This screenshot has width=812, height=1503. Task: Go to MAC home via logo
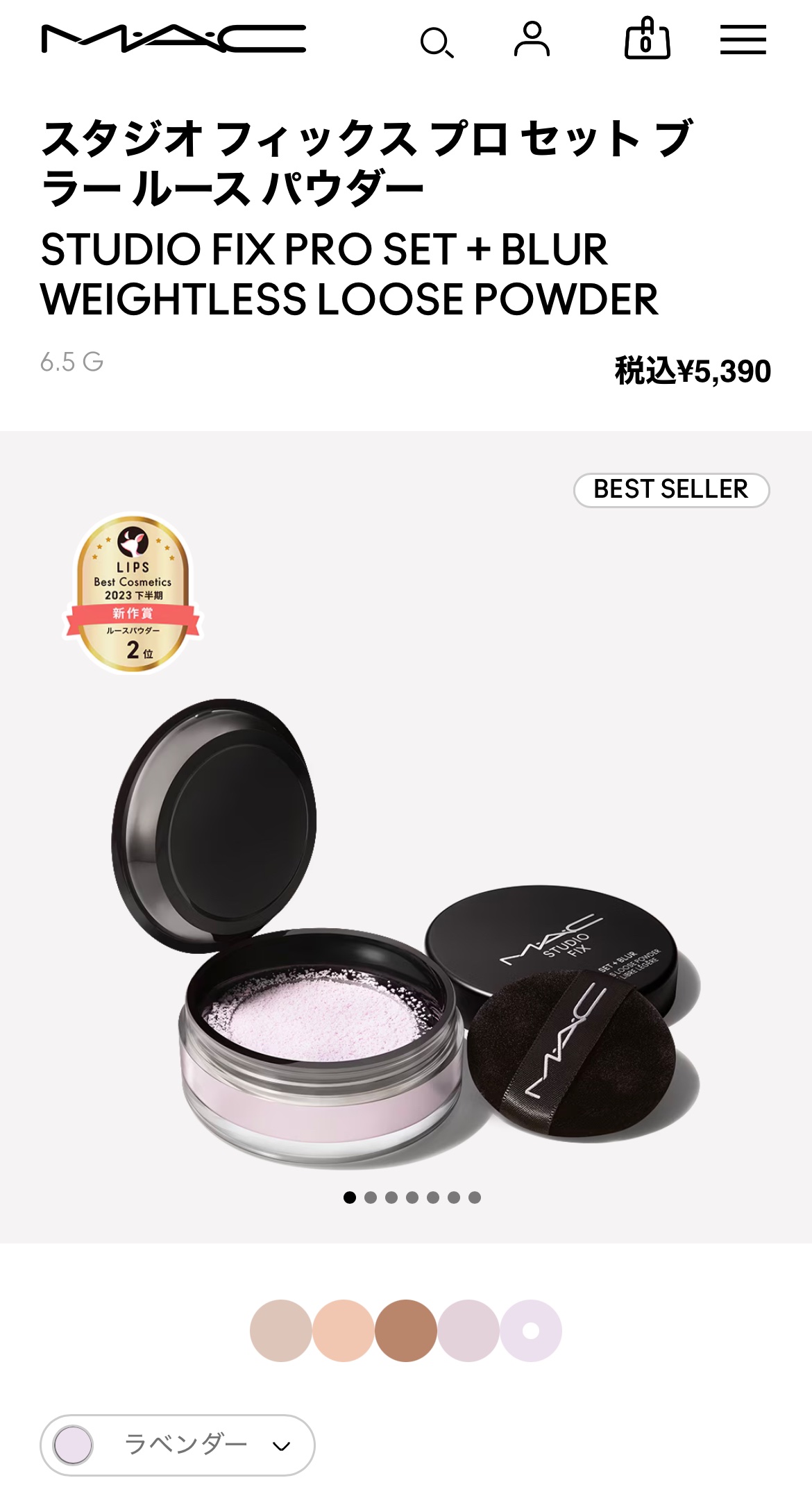(174, 39)
